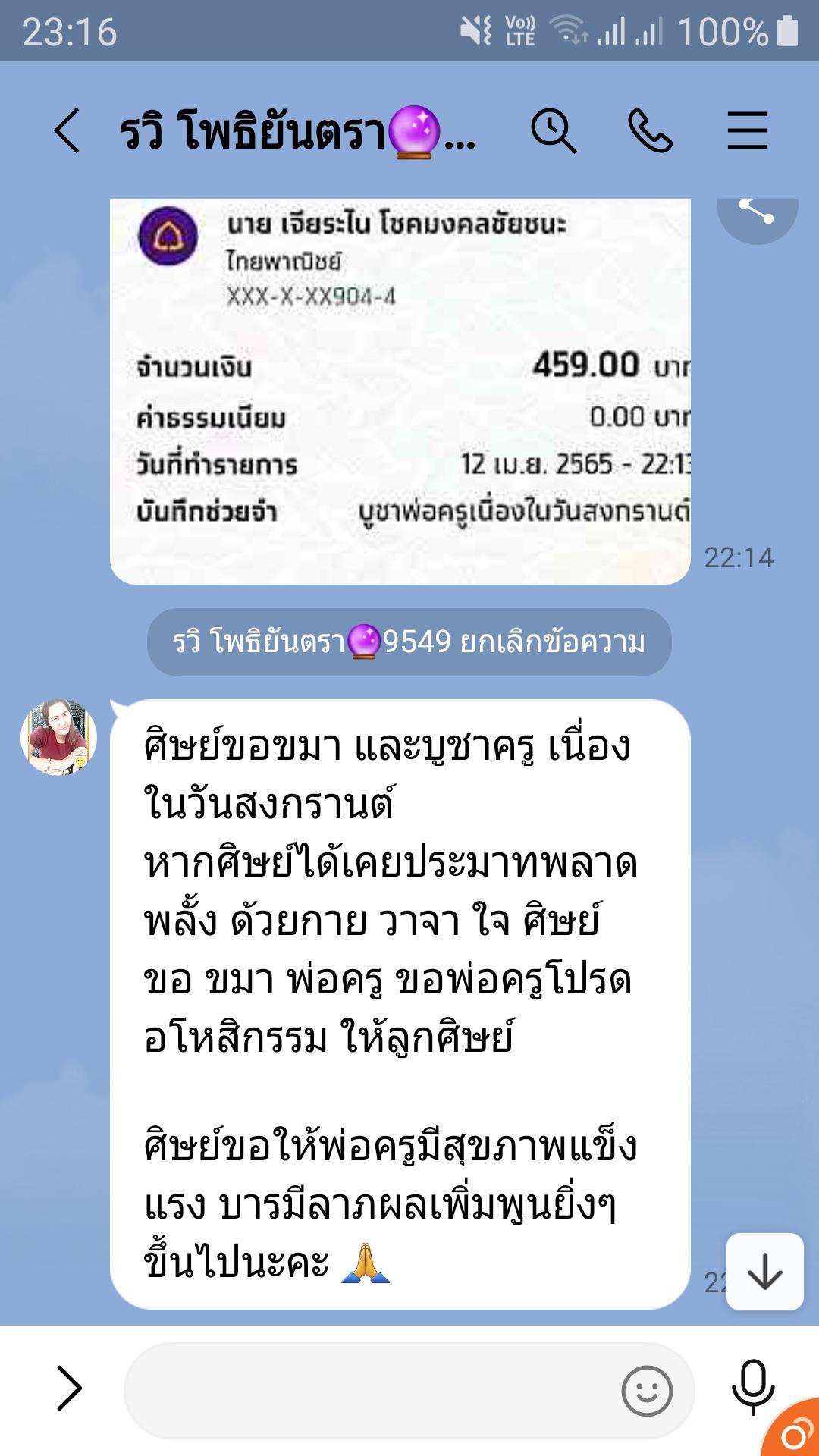Start a voice call
The height and width of the screenshot is (1456, 819).
(x=650, y=130)
